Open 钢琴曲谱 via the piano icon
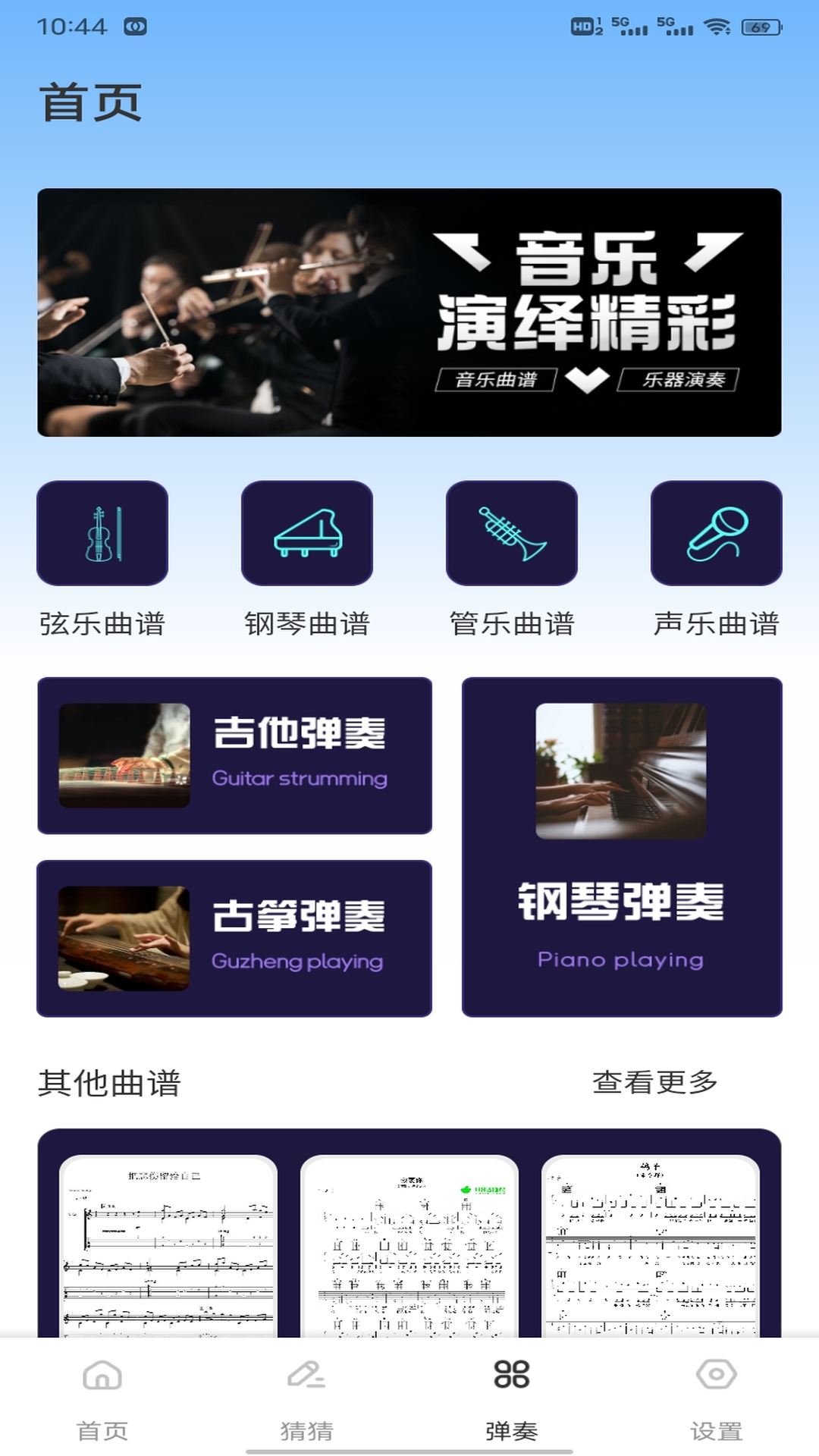This screenshot has height=1456, width=819. pos(306,533)
